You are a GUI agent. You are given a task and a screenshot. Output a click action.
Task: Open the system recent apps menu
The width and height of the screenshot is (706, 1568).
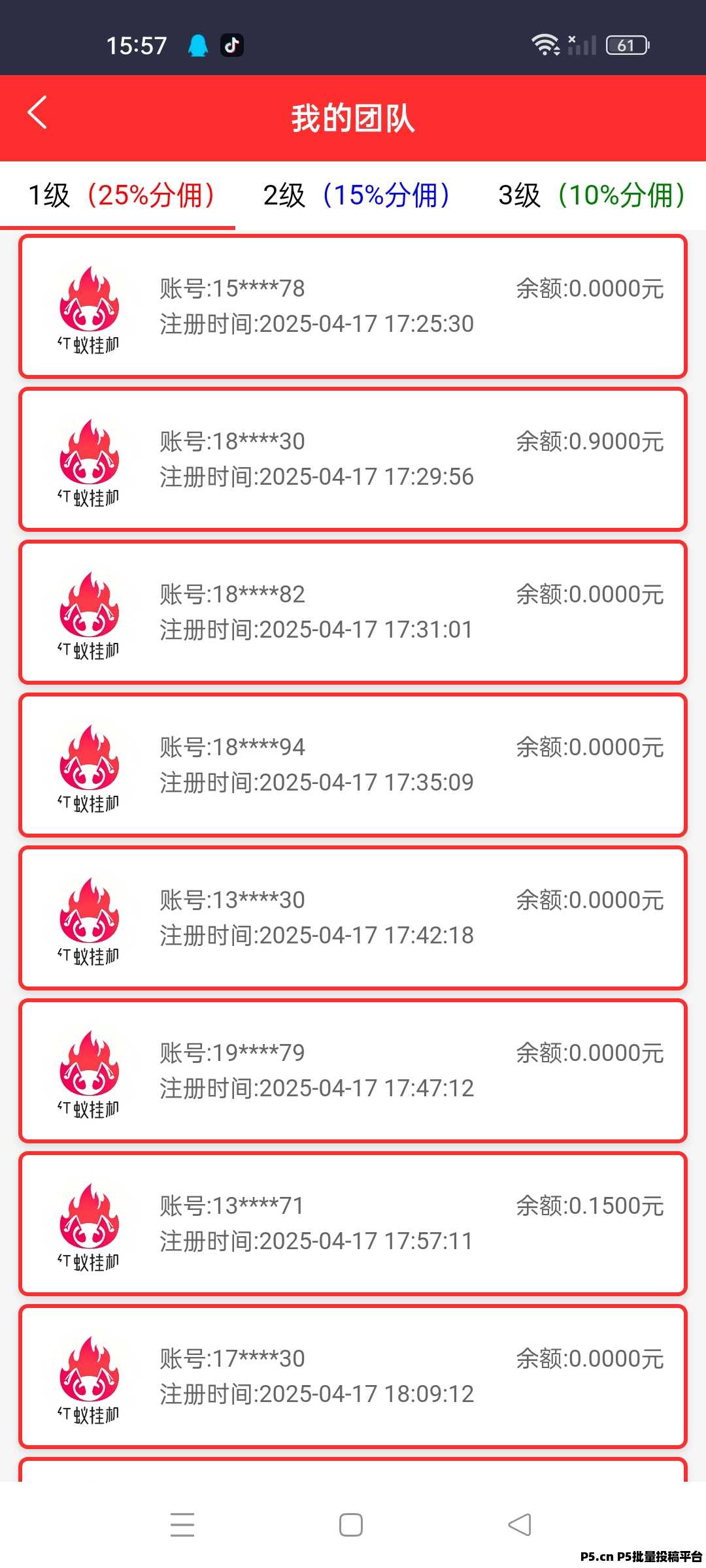(x=182, y=1526)
